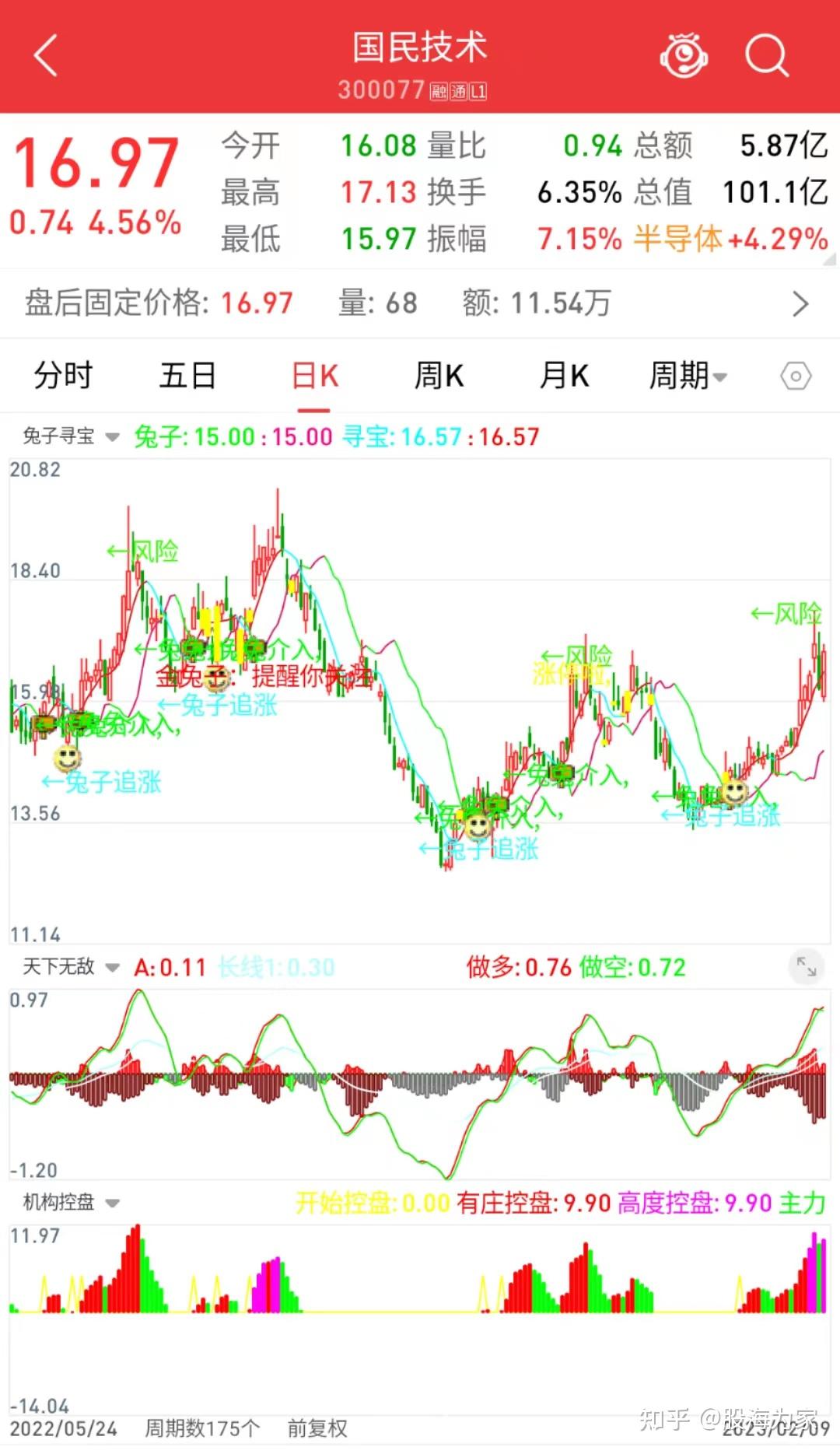Change the 兔子寻宝 main indicator

click(x=70, y=436)
